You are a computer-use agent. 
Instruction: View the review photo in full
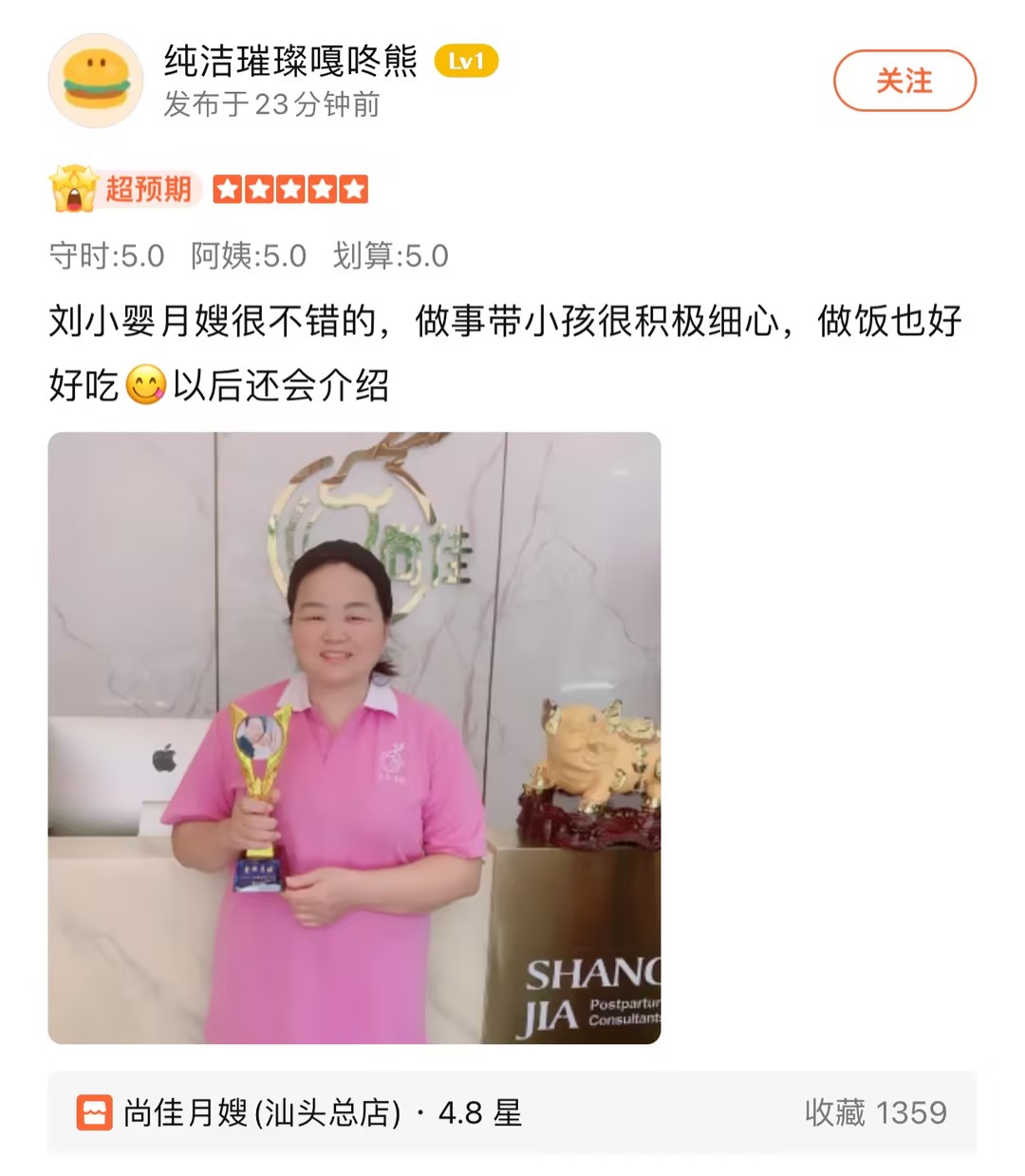tap(354, 737)
